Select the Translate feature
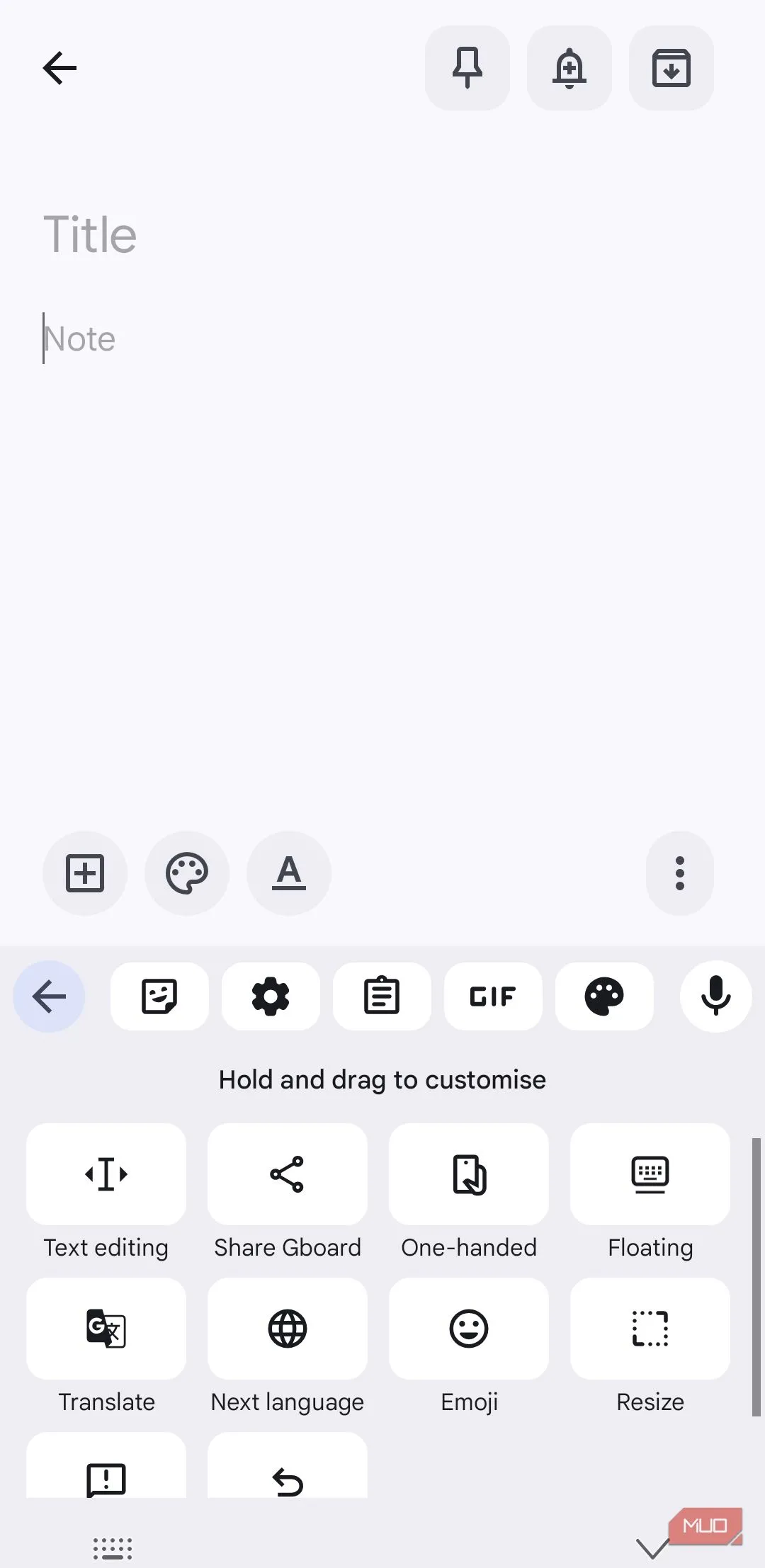The width and height of the screenshot is (765, 1568). point(106,1329)
